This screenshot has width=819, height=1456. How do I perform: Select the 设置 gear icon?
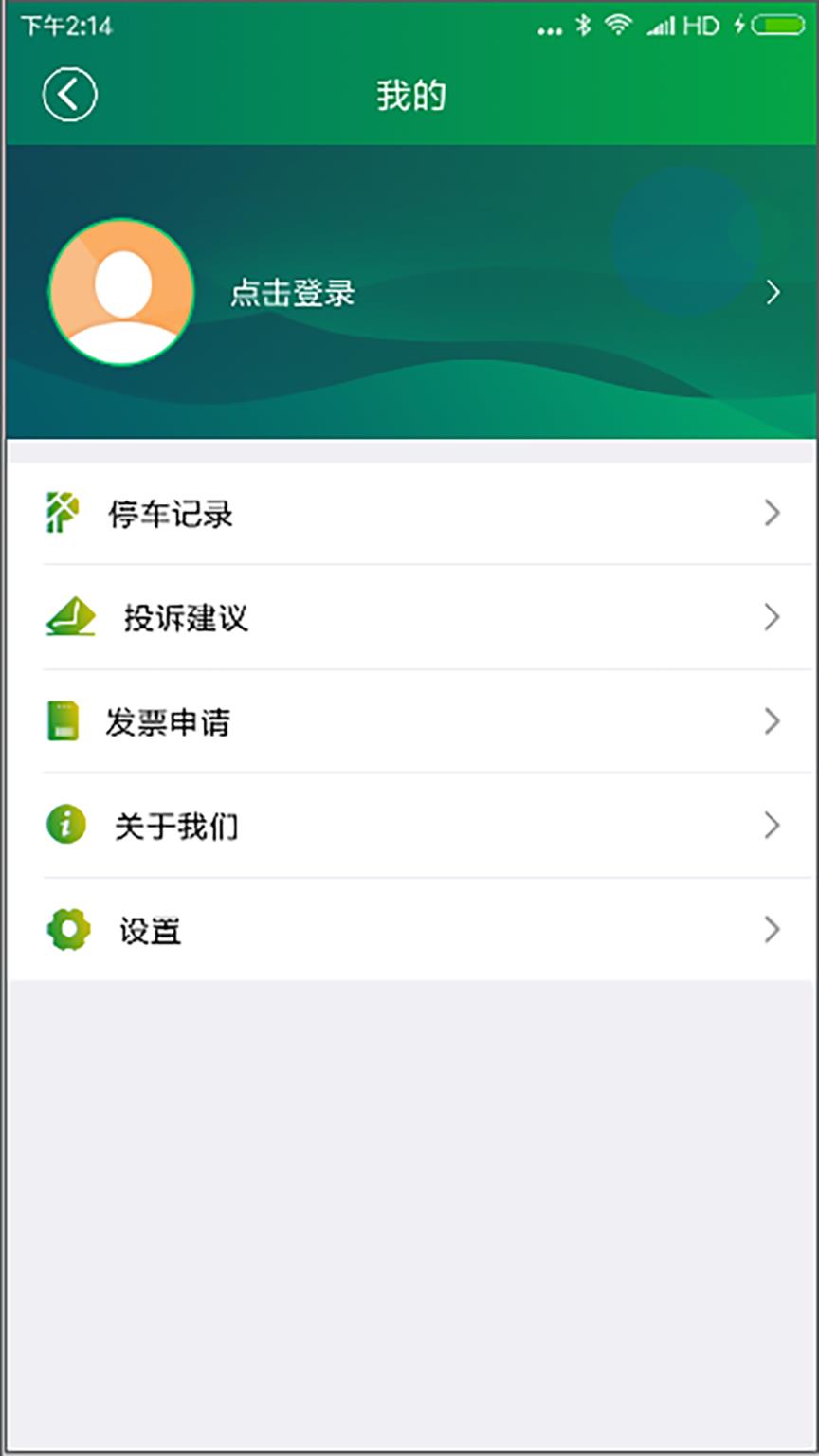pos(66,930)
